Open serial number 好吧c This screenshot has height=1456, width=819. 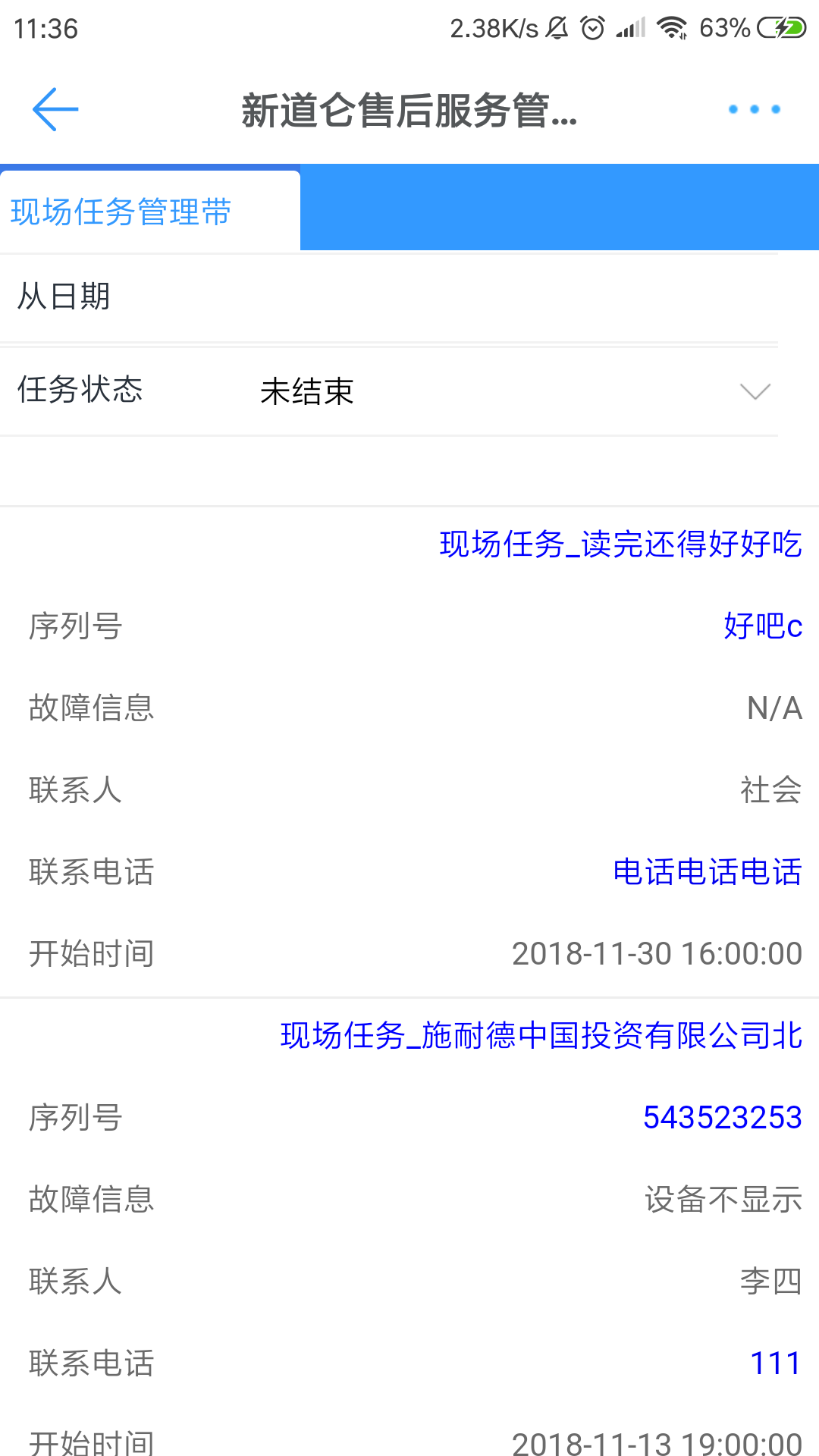point(762,626)
